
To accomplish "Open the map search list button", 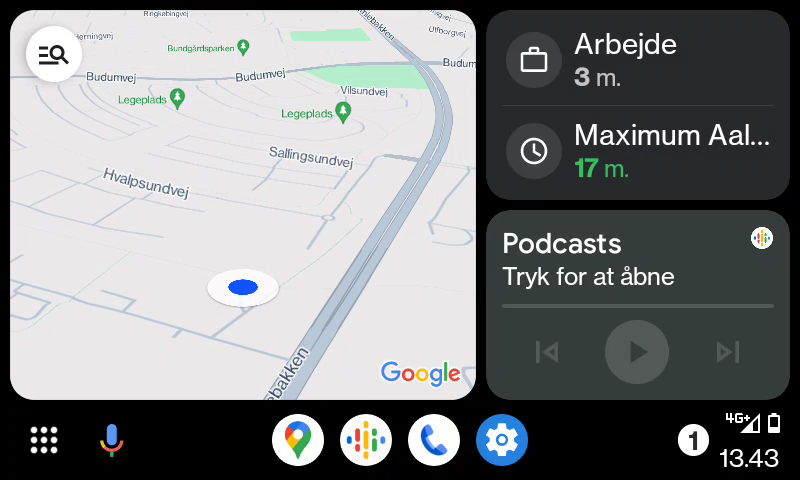I will [x=54, y=54].
